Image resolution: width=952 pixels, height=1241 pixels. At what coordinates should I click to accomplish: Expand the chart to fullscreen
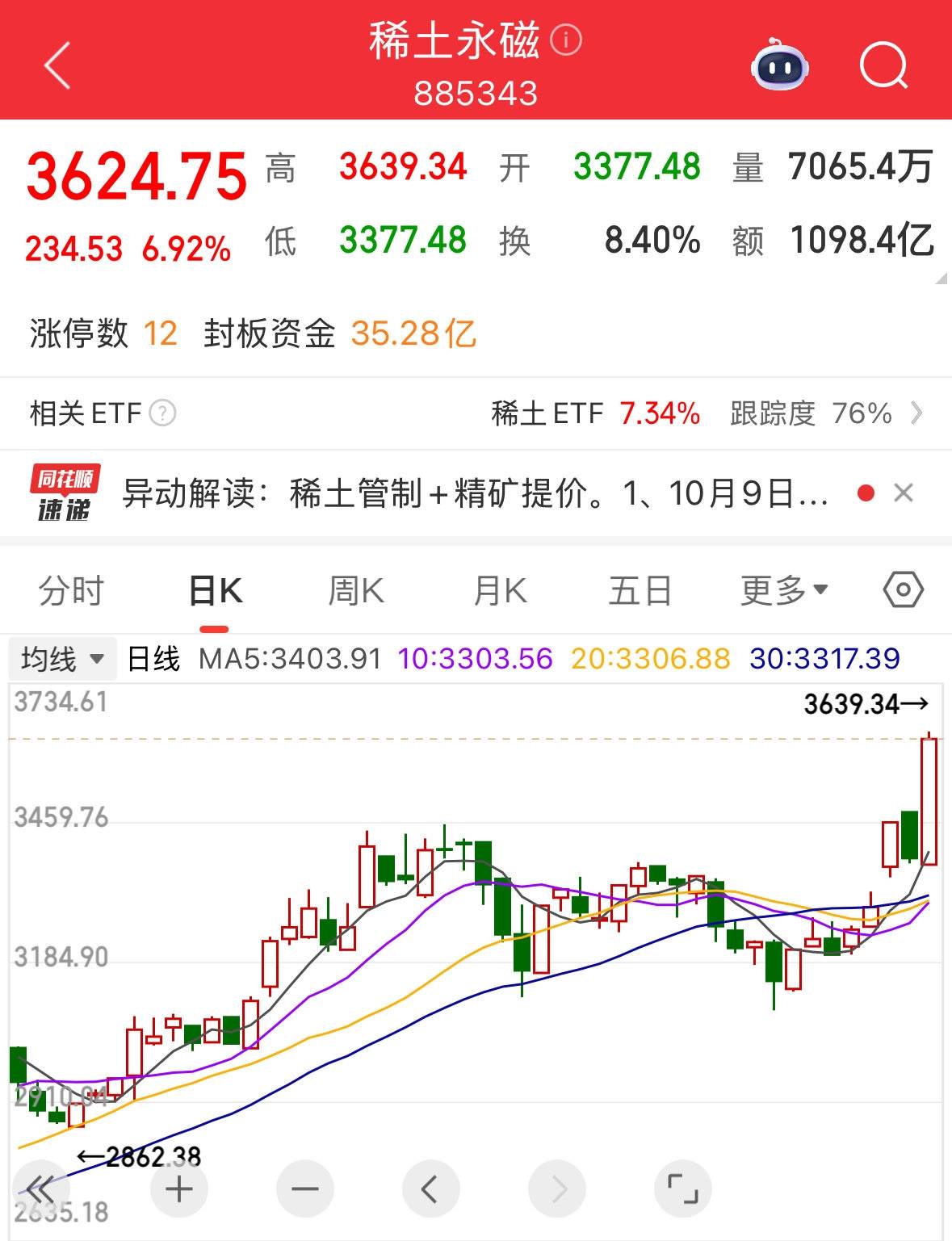tap(683, 1189)
